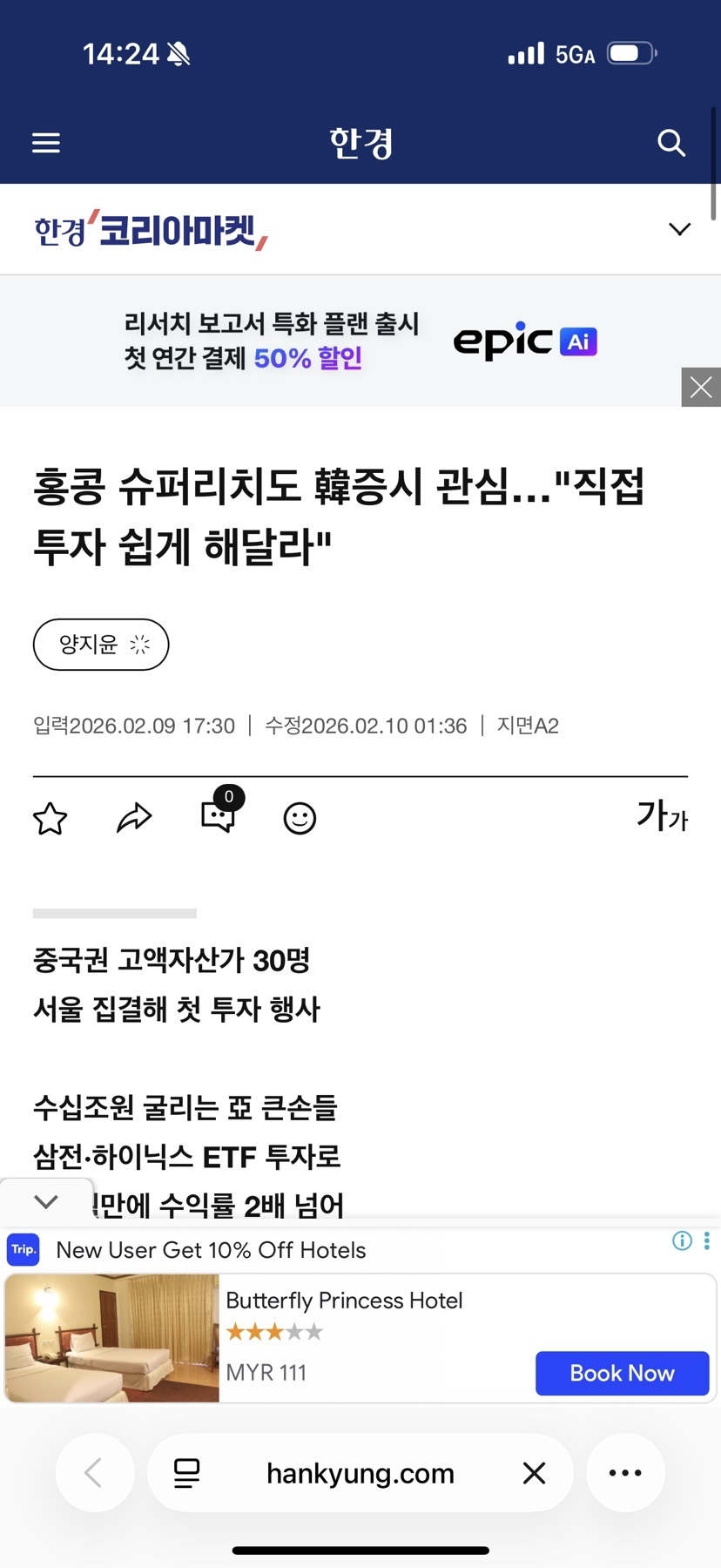Image resolution: width=721 pixels, height=1568 pixels.
Task: Open the search icon in header
Action: tap(670, 143)
